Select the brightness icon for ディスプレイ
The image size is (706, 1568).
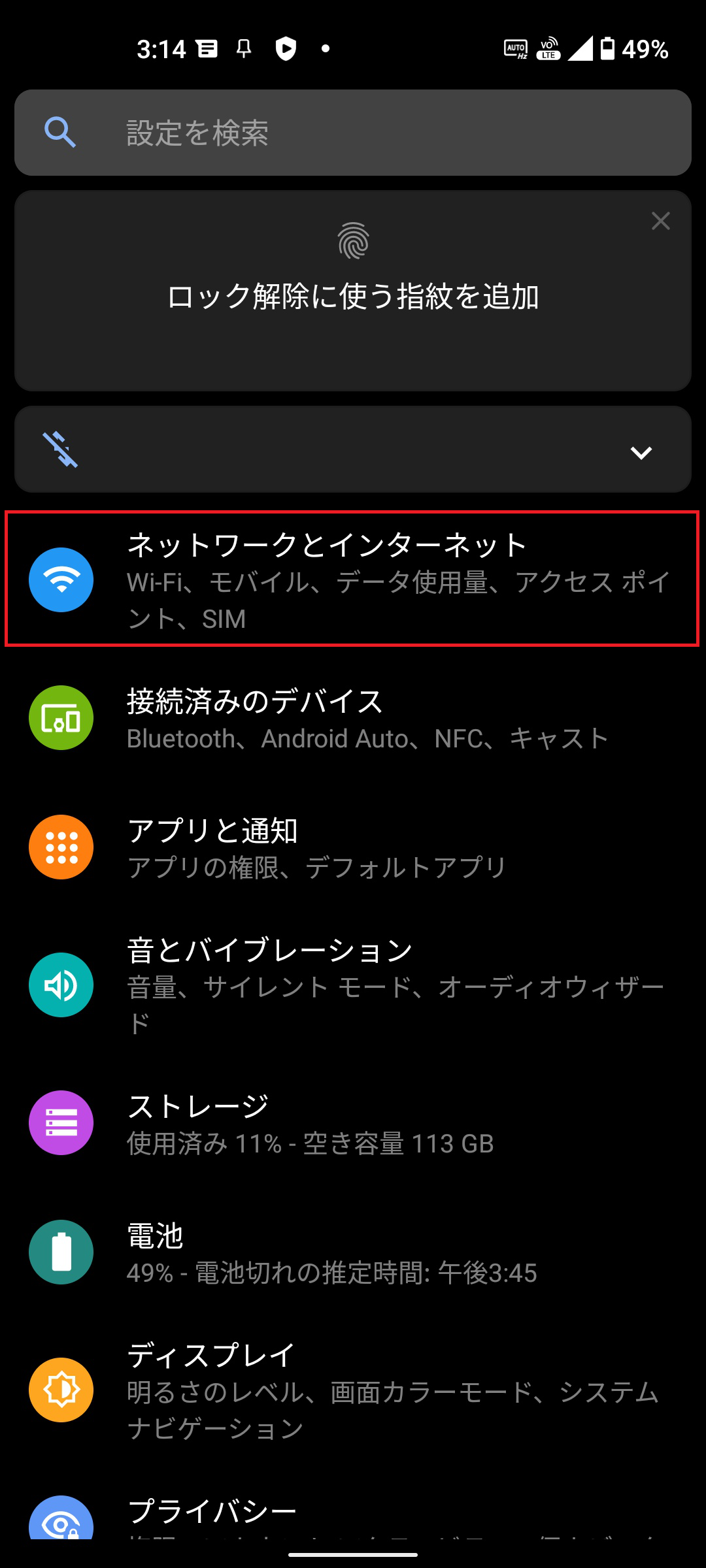(61, 1390)
